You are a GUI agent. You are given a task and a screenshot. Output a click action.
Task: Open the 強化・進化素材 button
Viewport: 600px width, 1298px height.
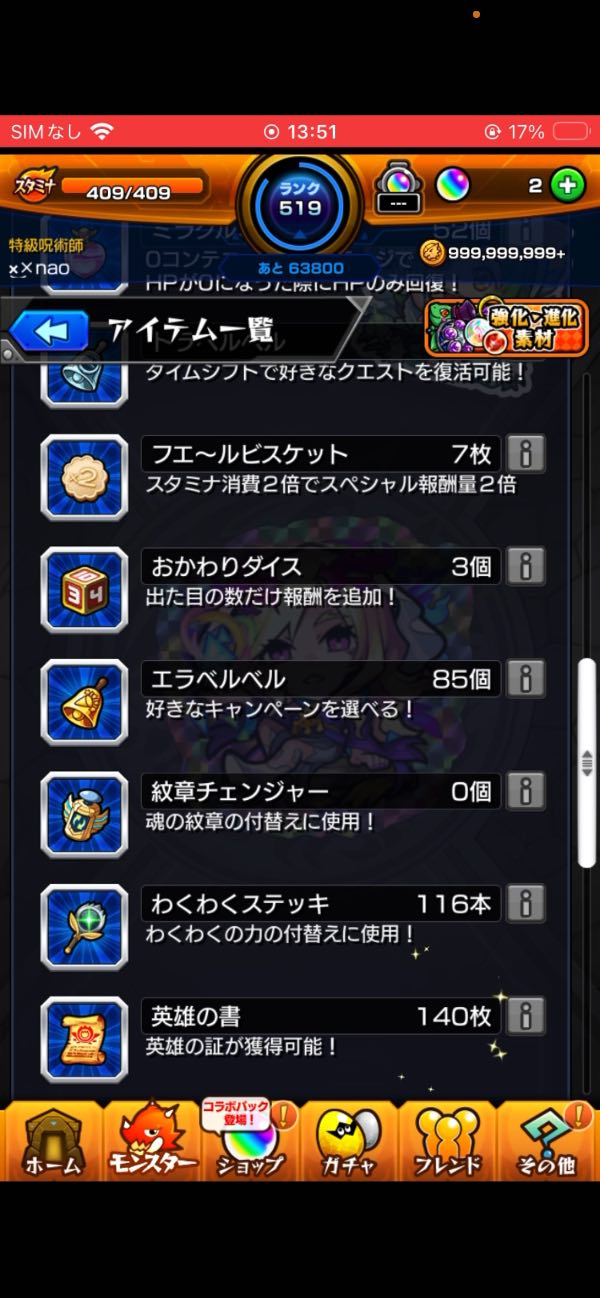point(507,328)
